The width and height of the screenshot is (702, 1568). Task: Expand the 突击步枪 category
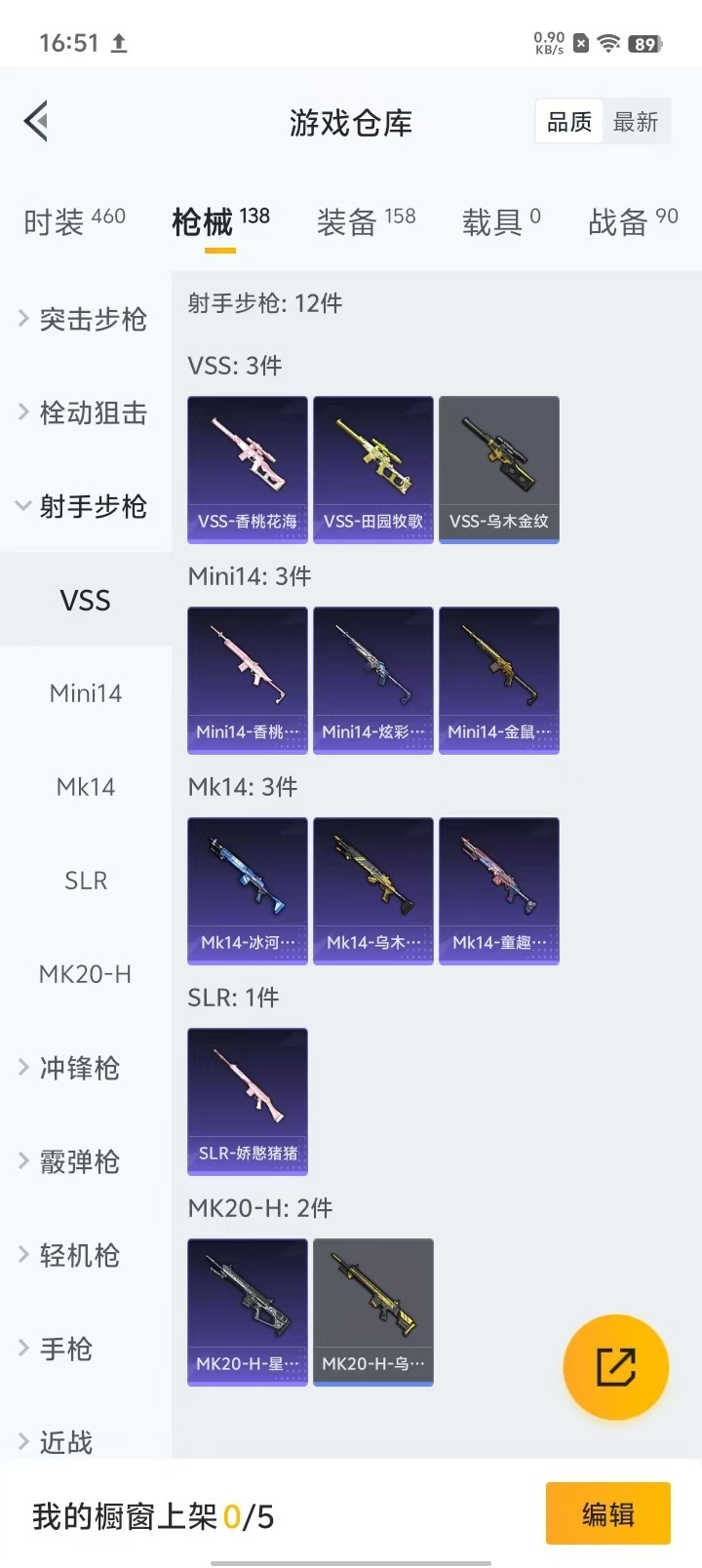[84, 319]
